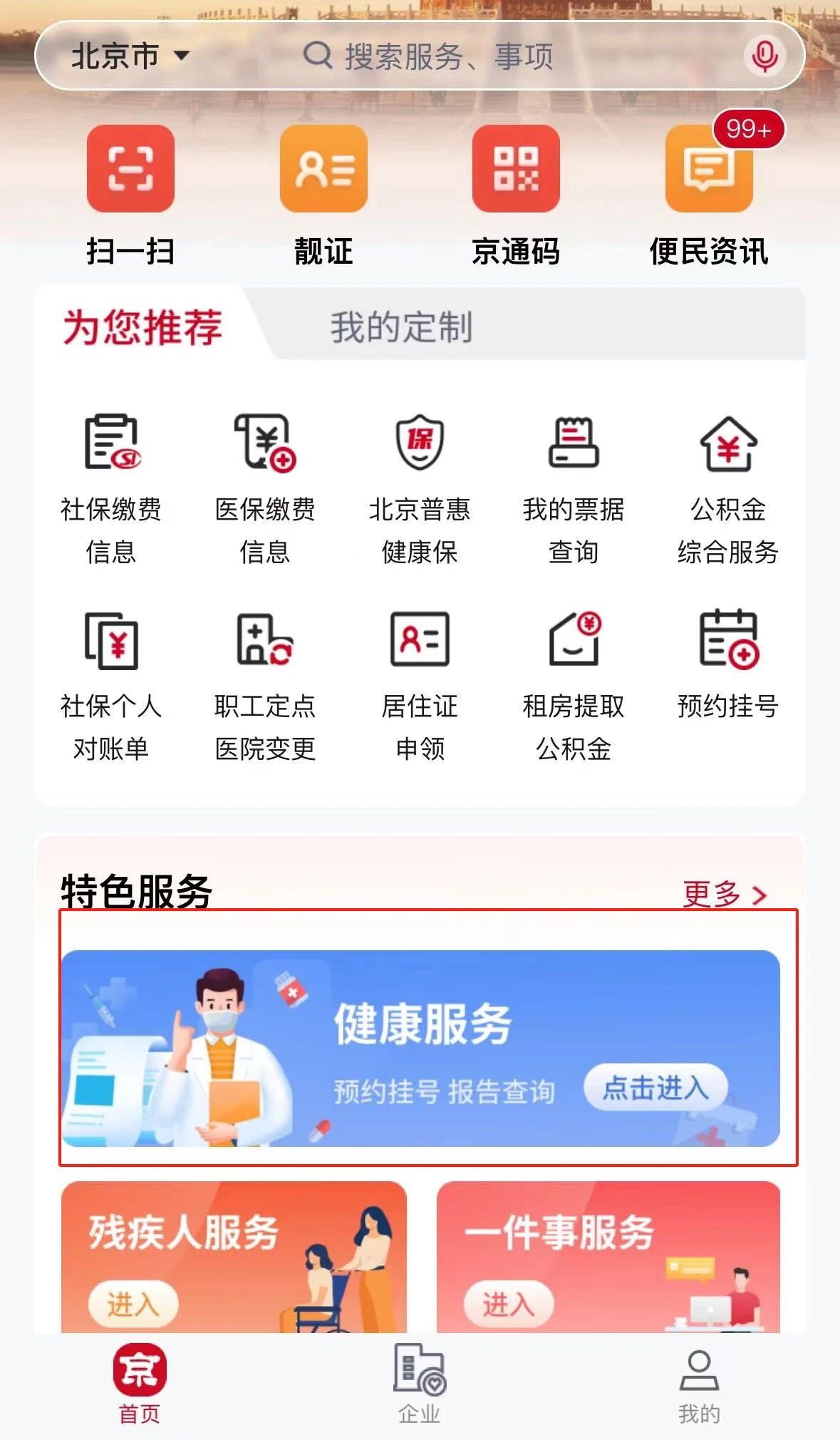840x1440 pixels.
Task: Open the 北京市 city dropdown
Action: point(130,56)
